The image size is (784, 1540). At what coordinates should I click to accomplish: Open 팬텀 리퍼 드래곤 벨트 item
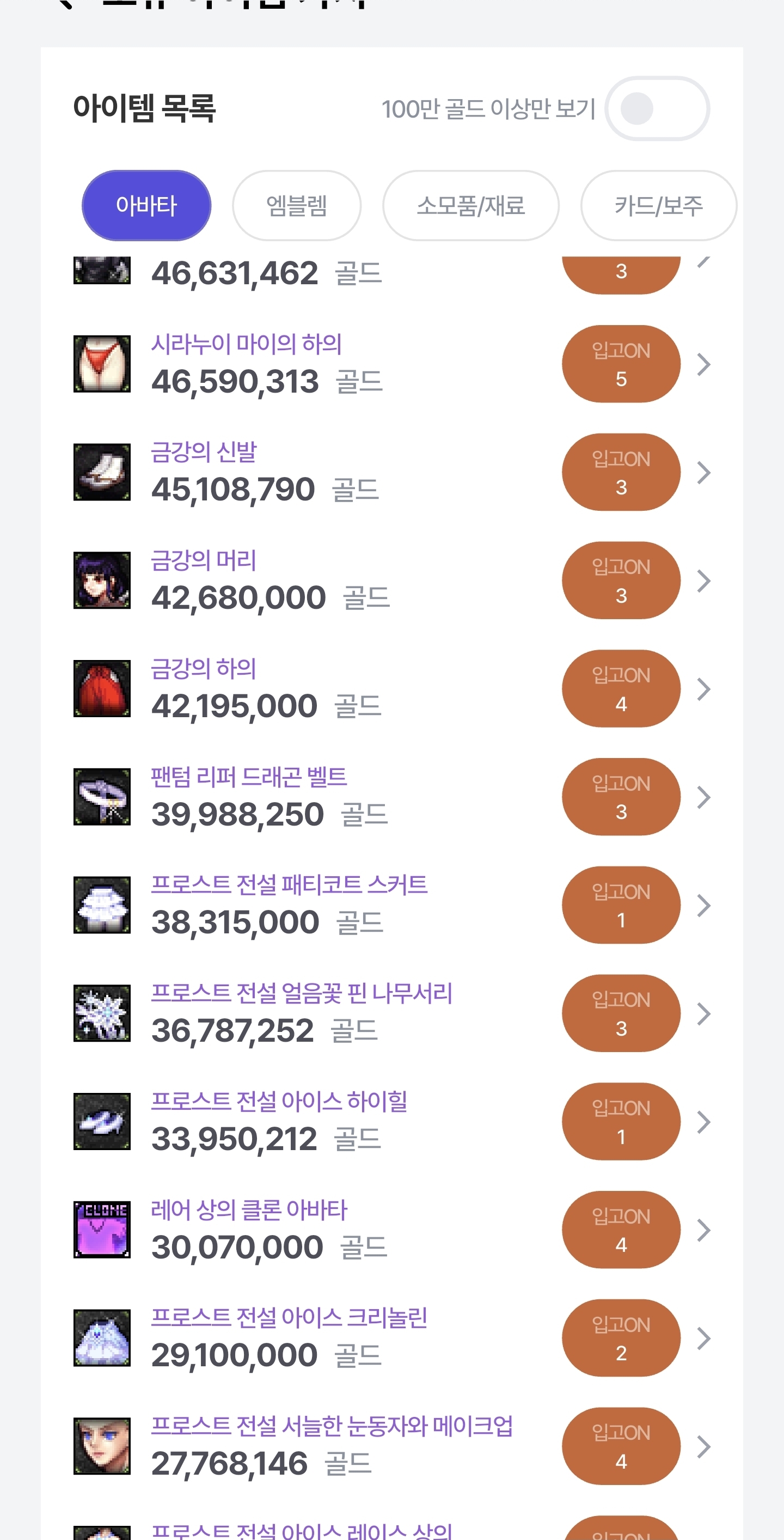(x=249, y=777)
